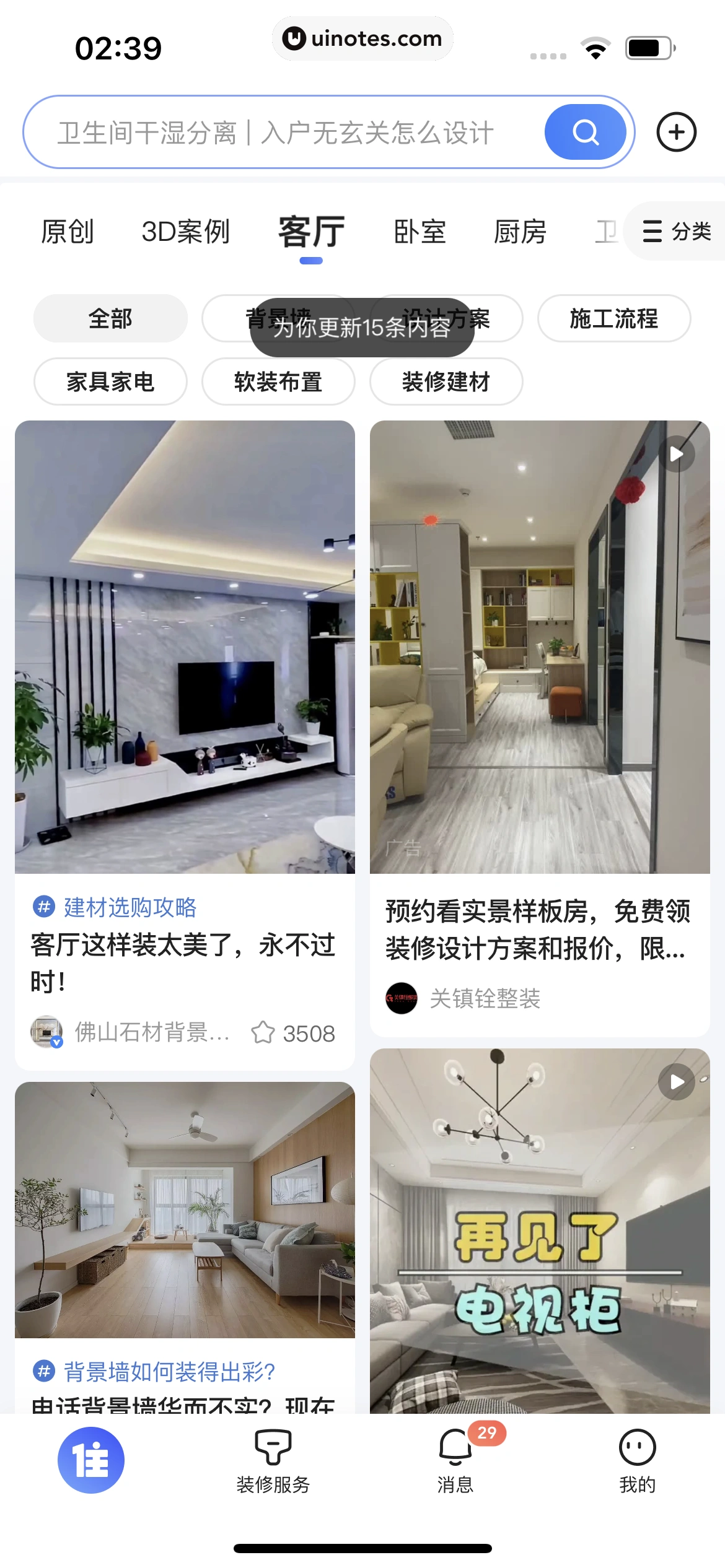Toggle the 软装布置 filter chip
The height and width of the screenshot is (1568, 725).
tap(279, 381)
